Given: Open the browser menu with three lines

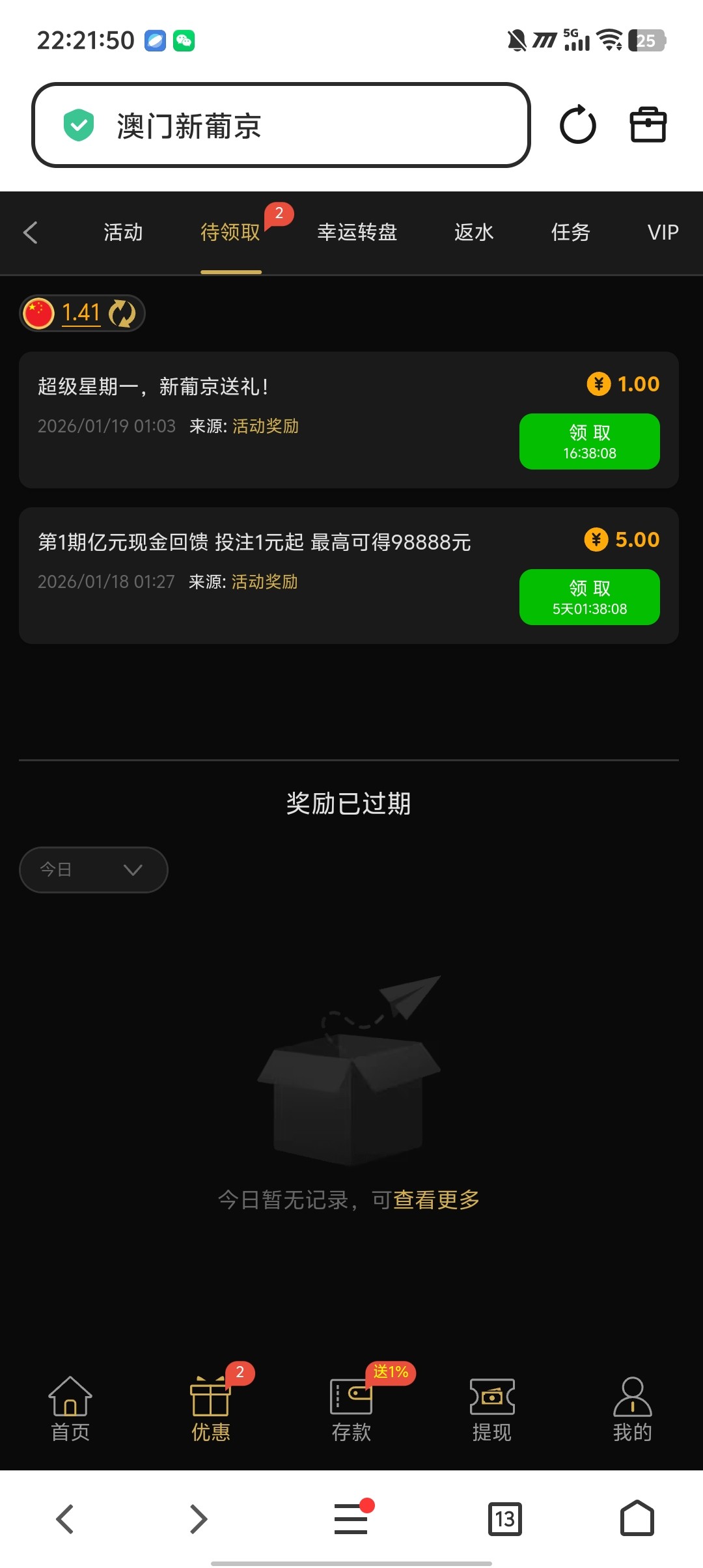Looking at the screenshot, I should [x=351, y=1519].
